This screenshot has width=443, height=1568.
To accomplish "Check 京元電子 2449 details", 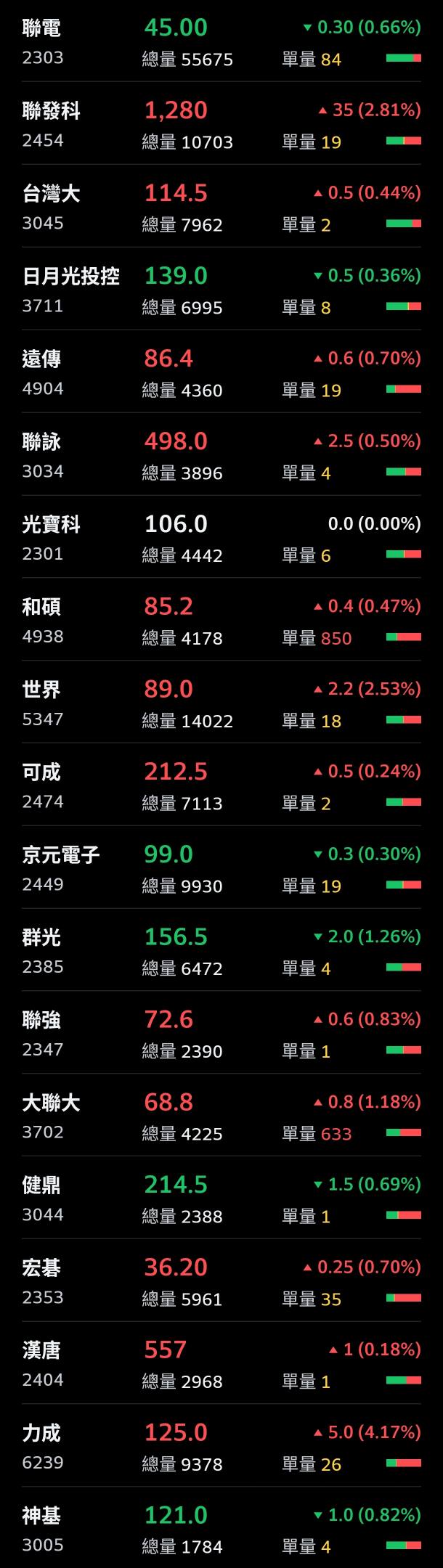I will 221,869.
